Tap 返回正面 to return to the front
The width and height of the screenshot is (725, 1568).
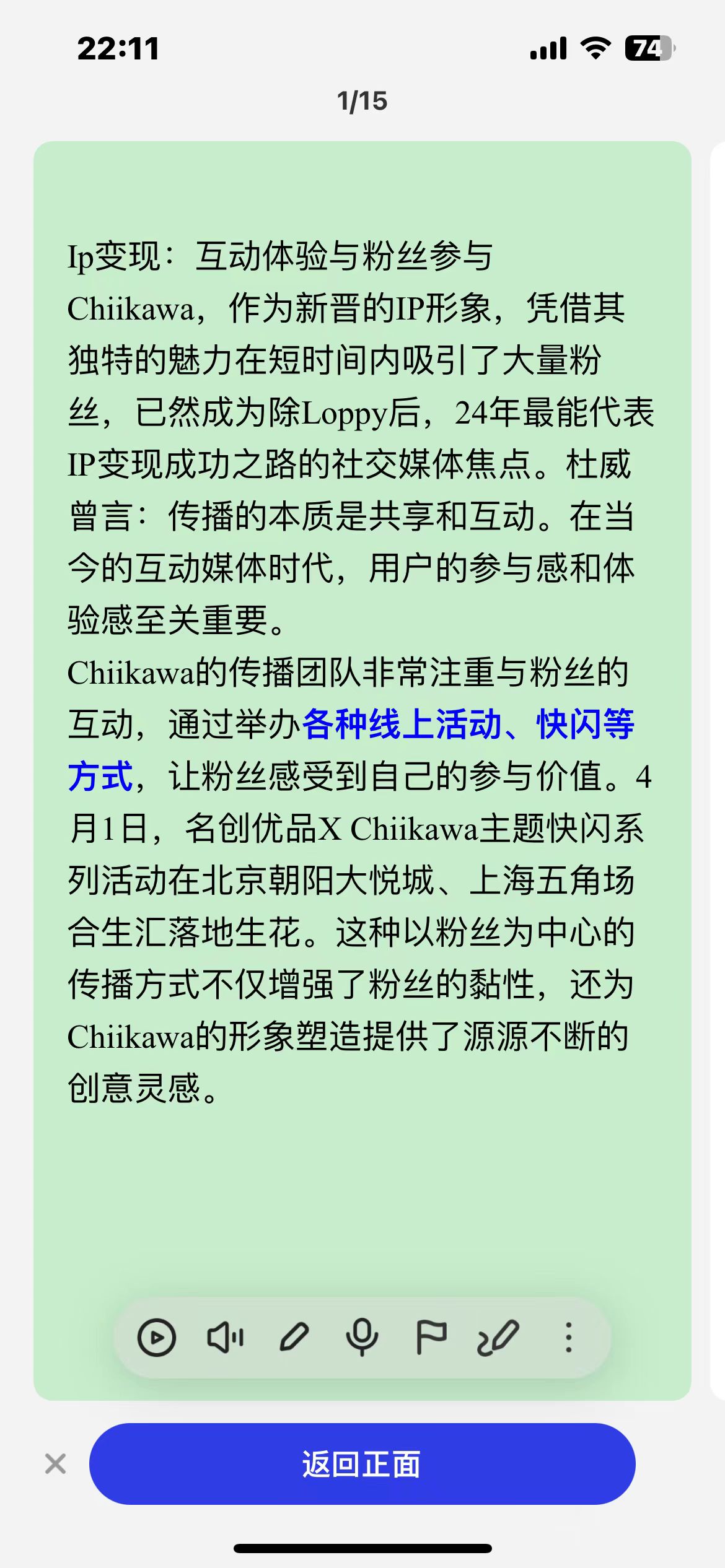pos(362,1464)
